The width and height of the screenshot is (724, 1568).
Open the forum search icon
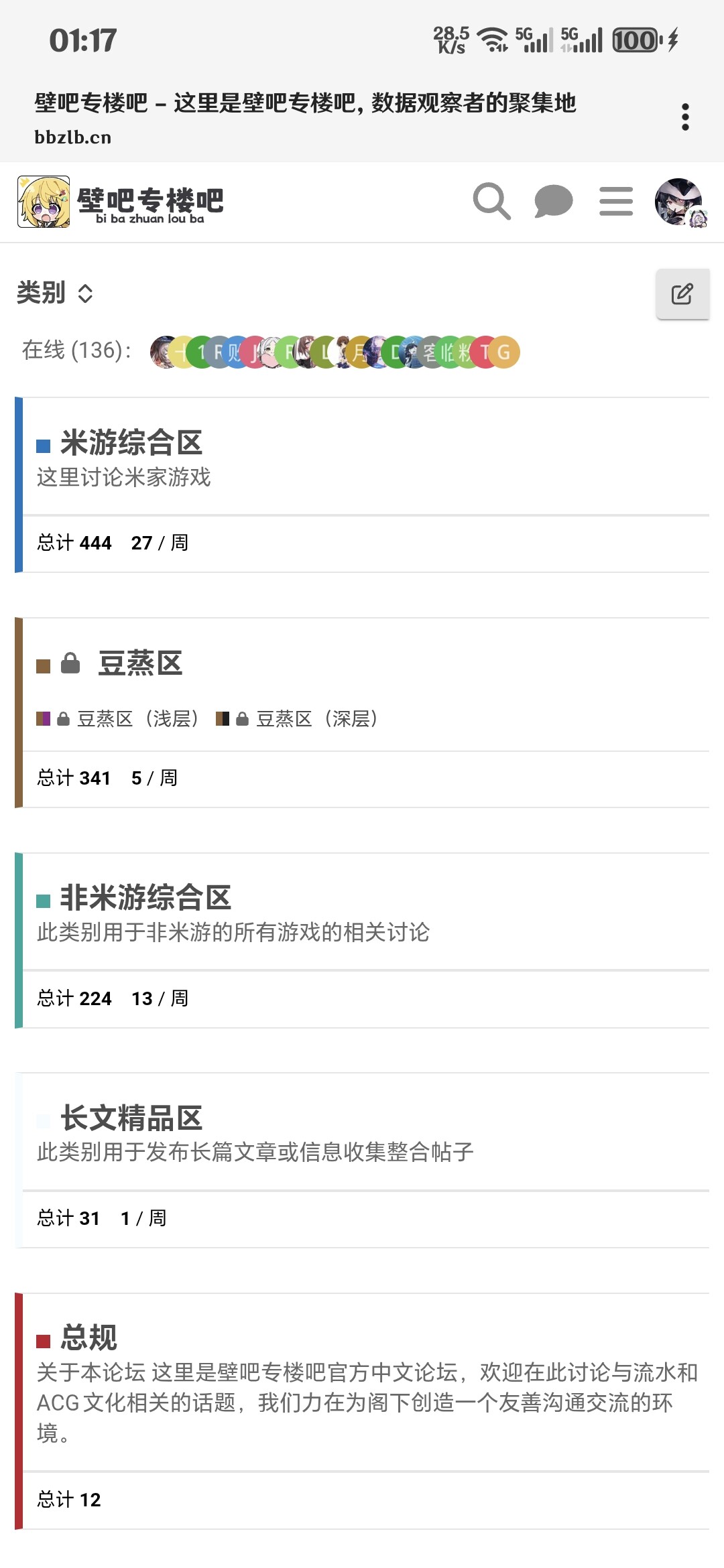(x=491, y=201)
